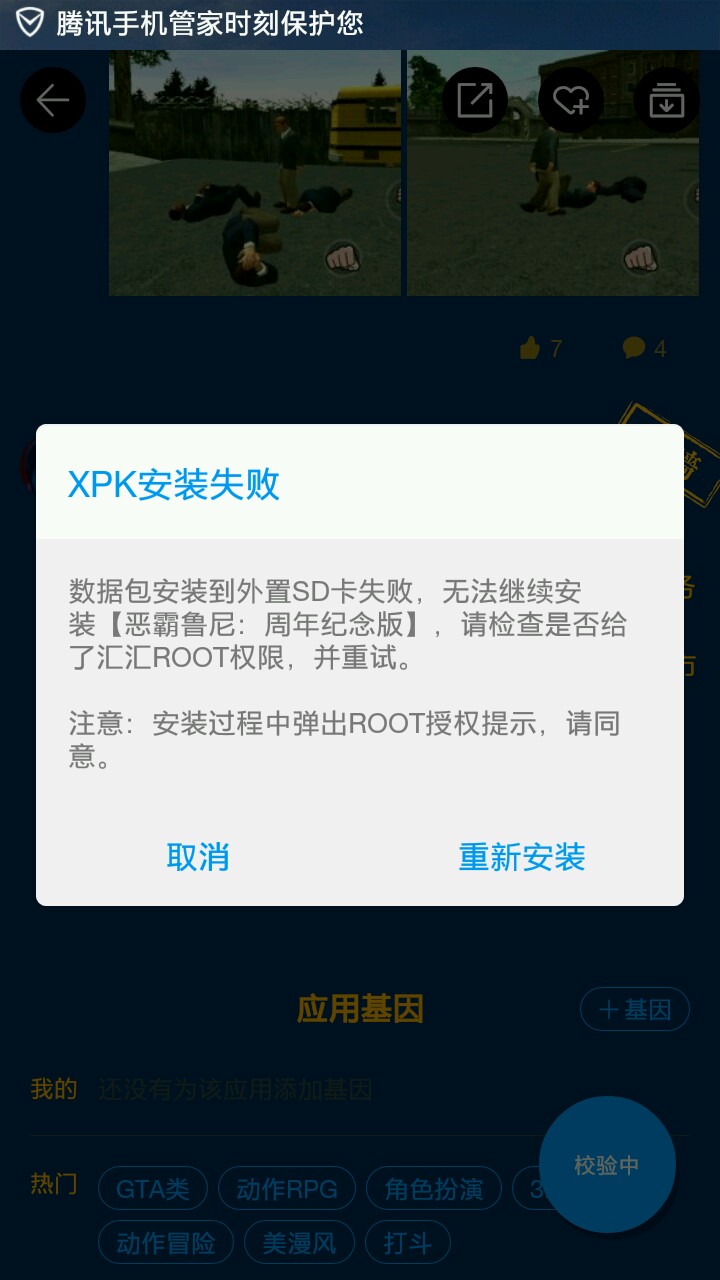Select the 动作RPG tag
Viewport: 720px width, 1280px height.
(x=287, y=1189)
